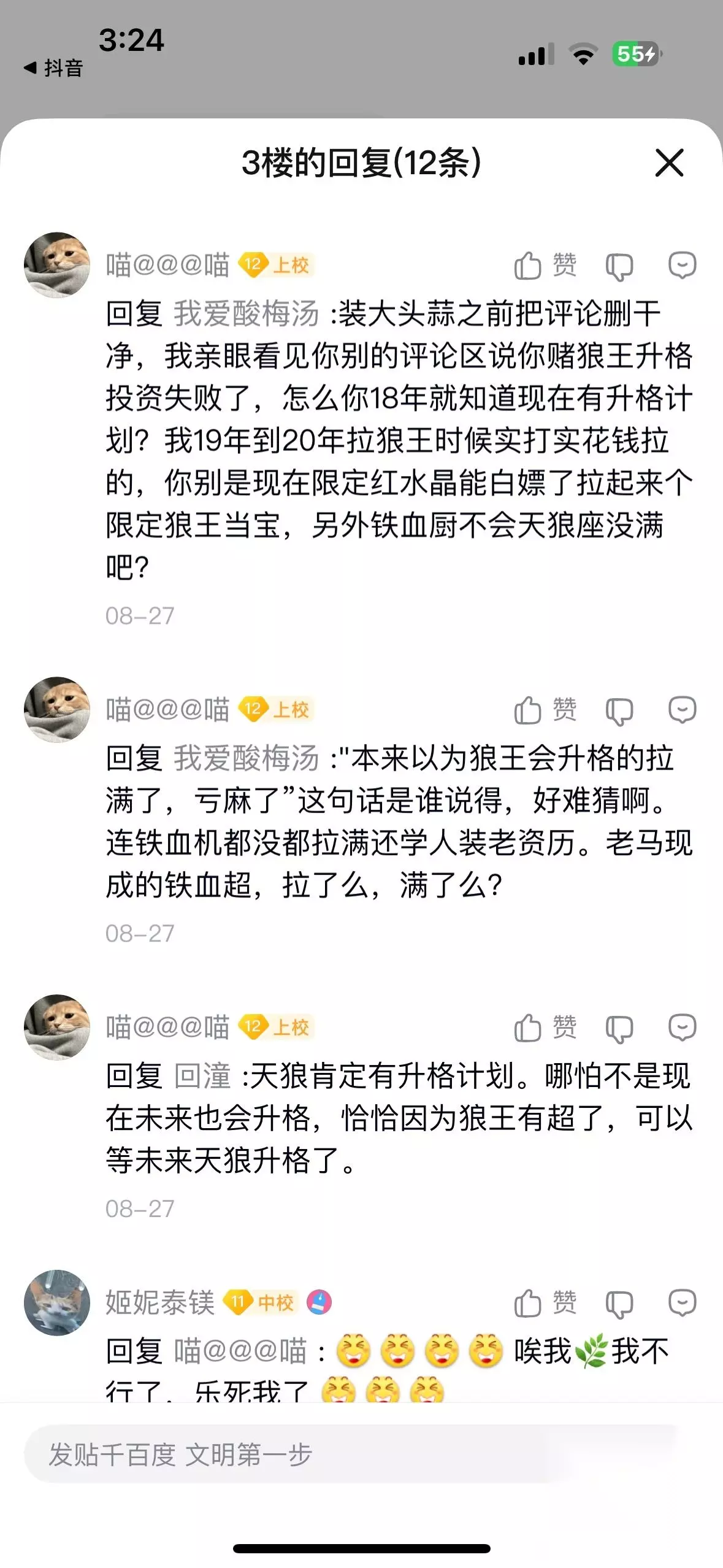Open the 我爱酸梅汤 username link in first reply
The image size is (723, 1568).
pos(247,313)
